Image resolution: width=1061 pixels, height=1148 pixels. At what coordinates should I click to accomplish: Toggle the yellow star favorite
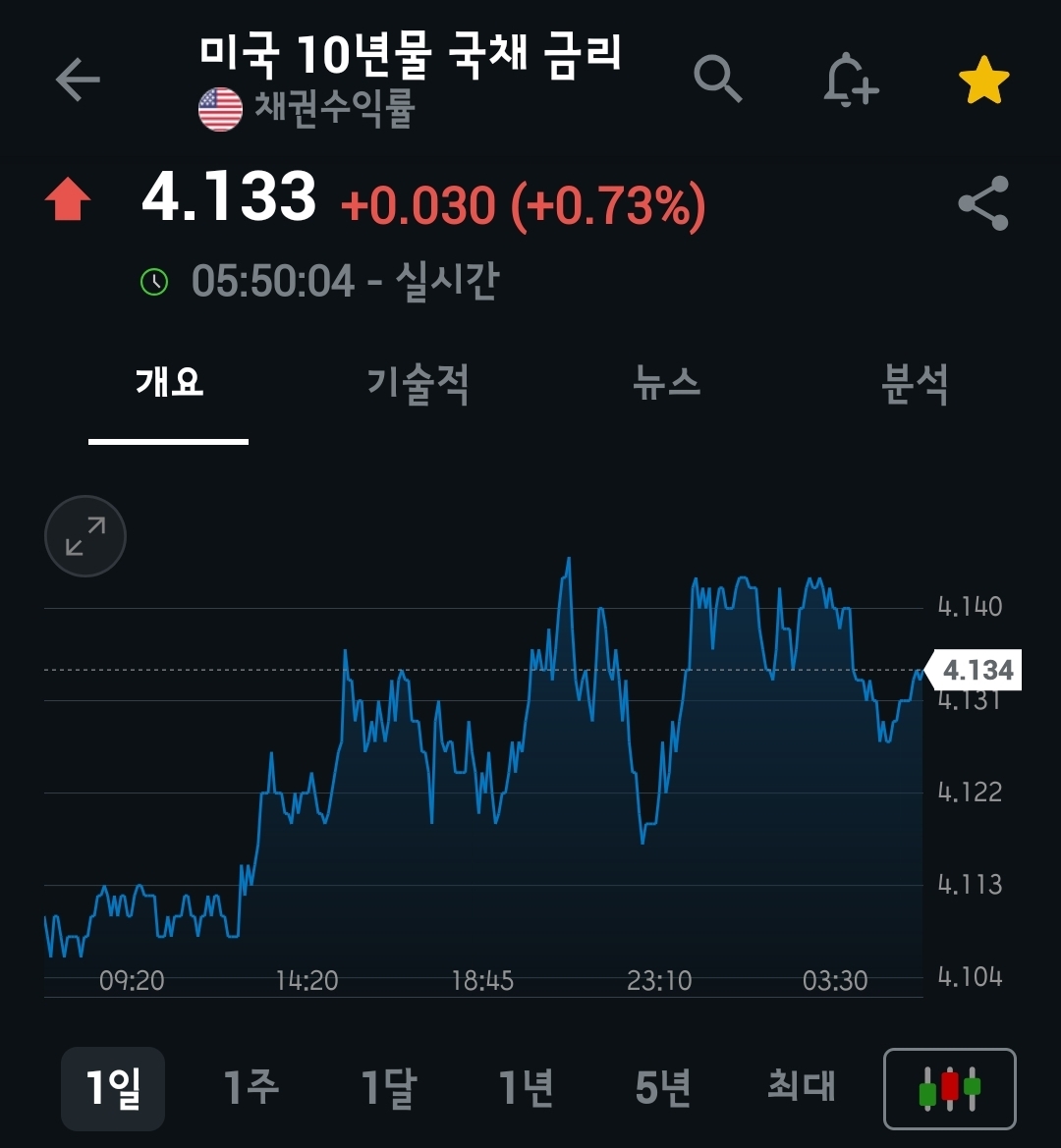983,81
